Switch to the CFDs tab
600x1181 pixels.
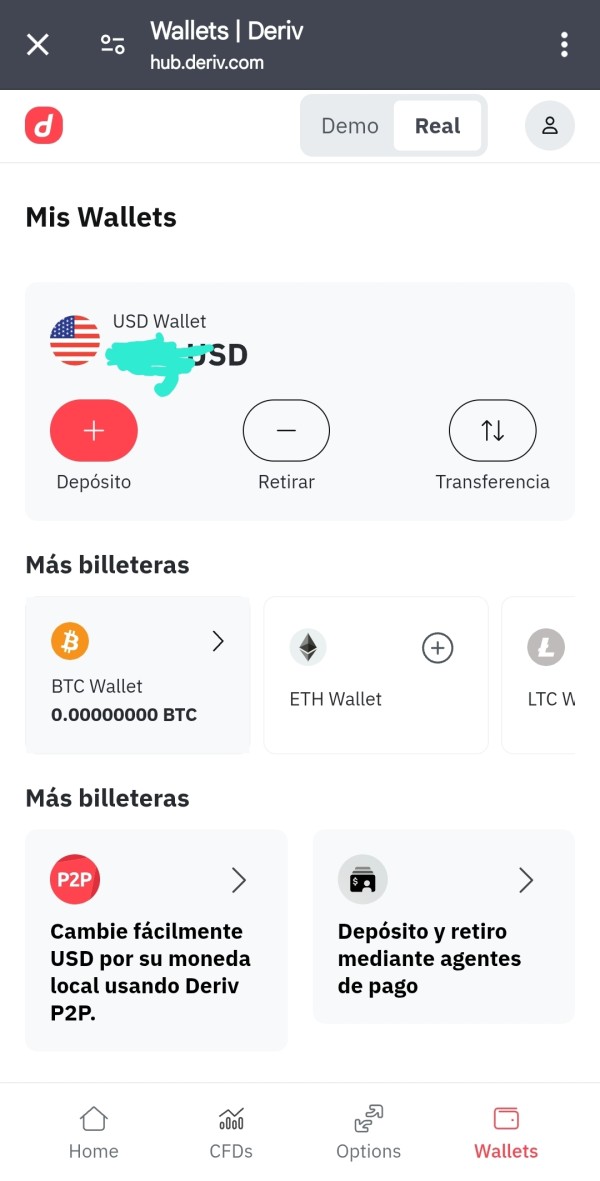coord(231,1132)
